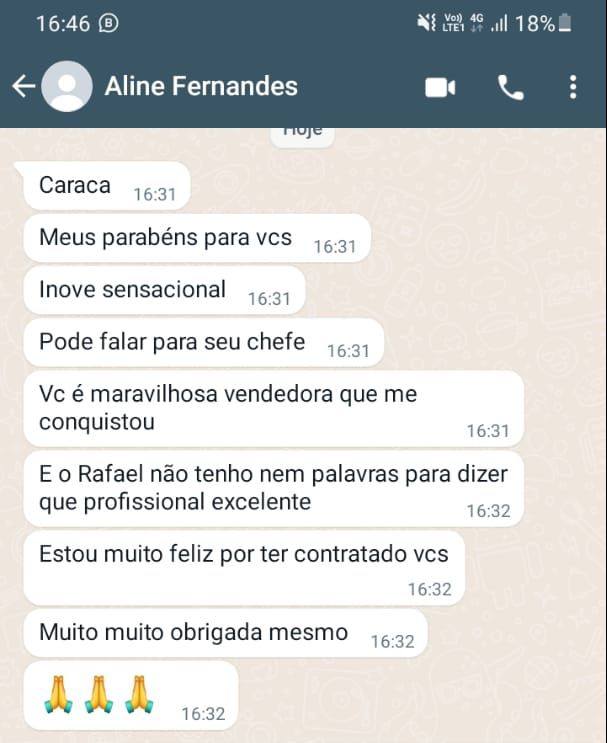
Task: Start a voice call with Aline
Action: coord(510,88)
